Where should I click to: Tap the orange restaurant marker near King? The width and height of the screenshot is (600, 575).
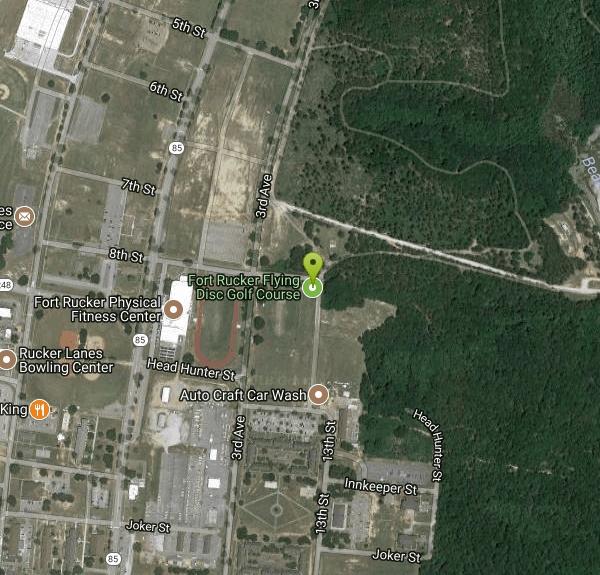[39, 409]
